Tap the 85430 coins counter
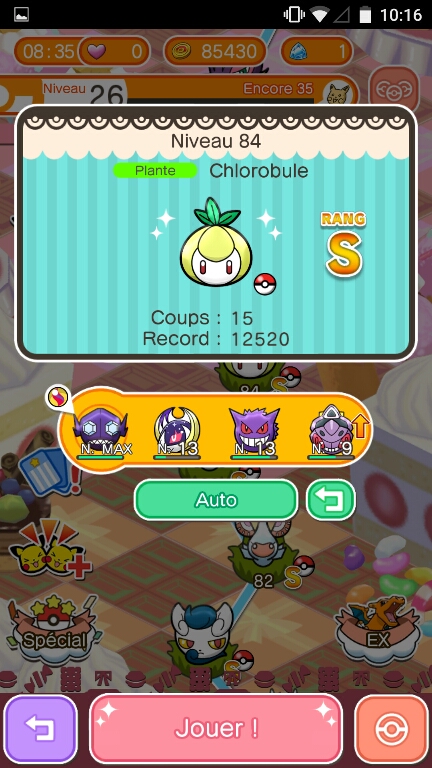Screen dimensions: 432x768 point(215,51)
